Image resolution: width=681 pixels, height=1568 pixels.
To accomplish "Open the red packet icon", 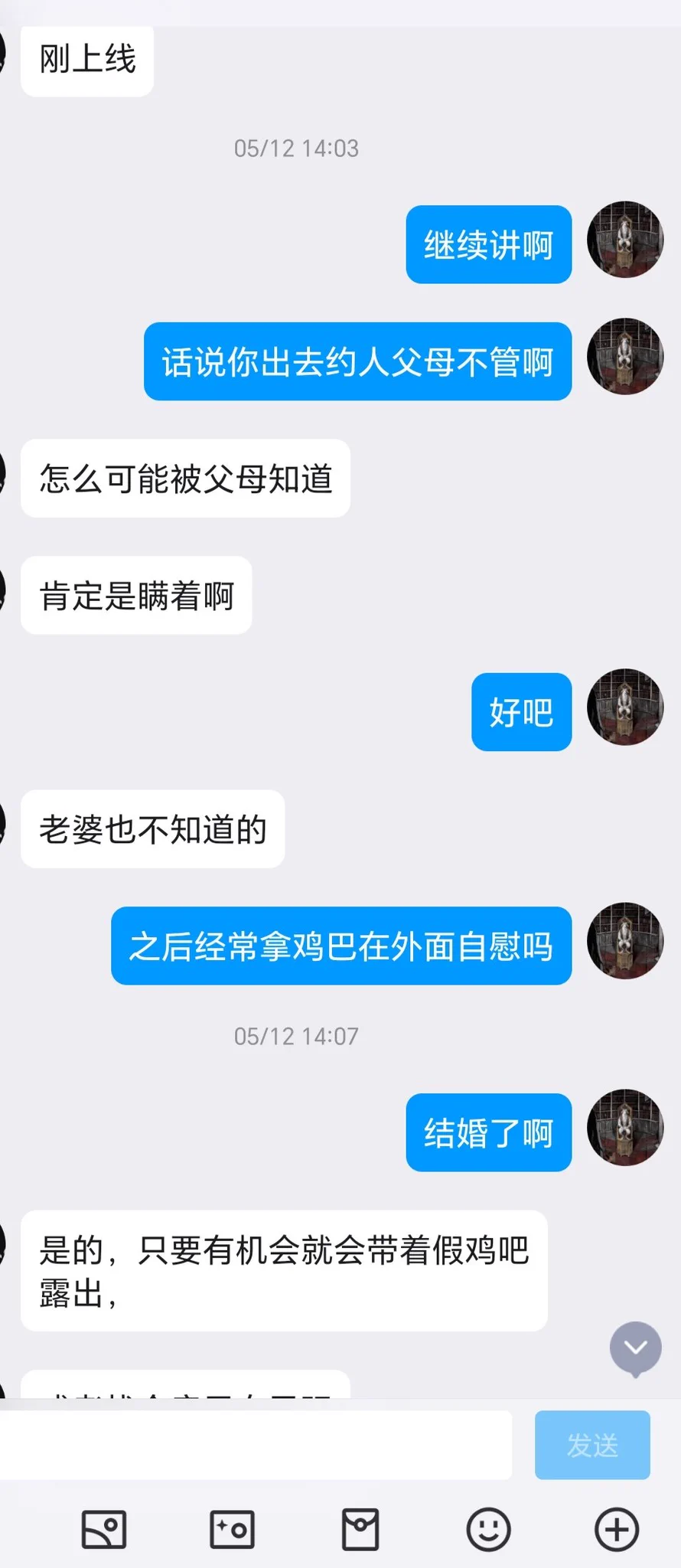I will pos(360,1530).
